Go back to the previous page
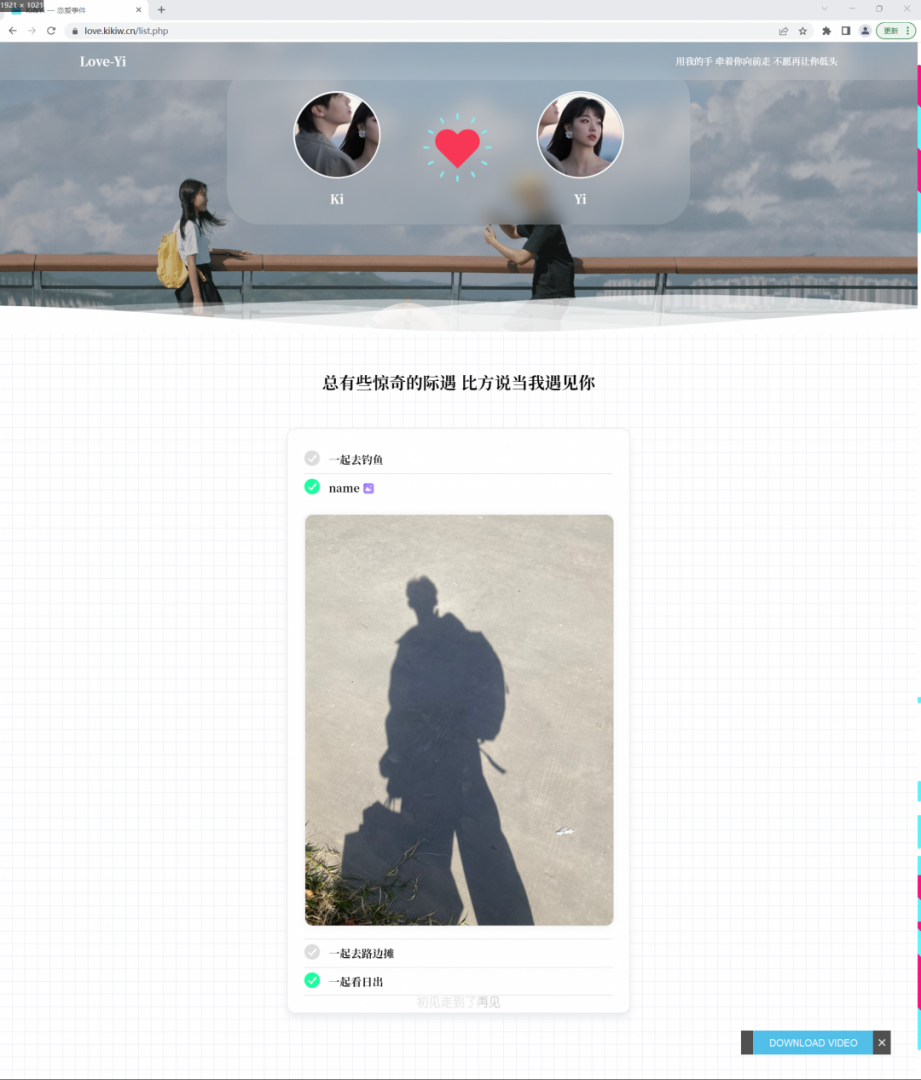Viewport: 921px width, 1080px height. 12,31
